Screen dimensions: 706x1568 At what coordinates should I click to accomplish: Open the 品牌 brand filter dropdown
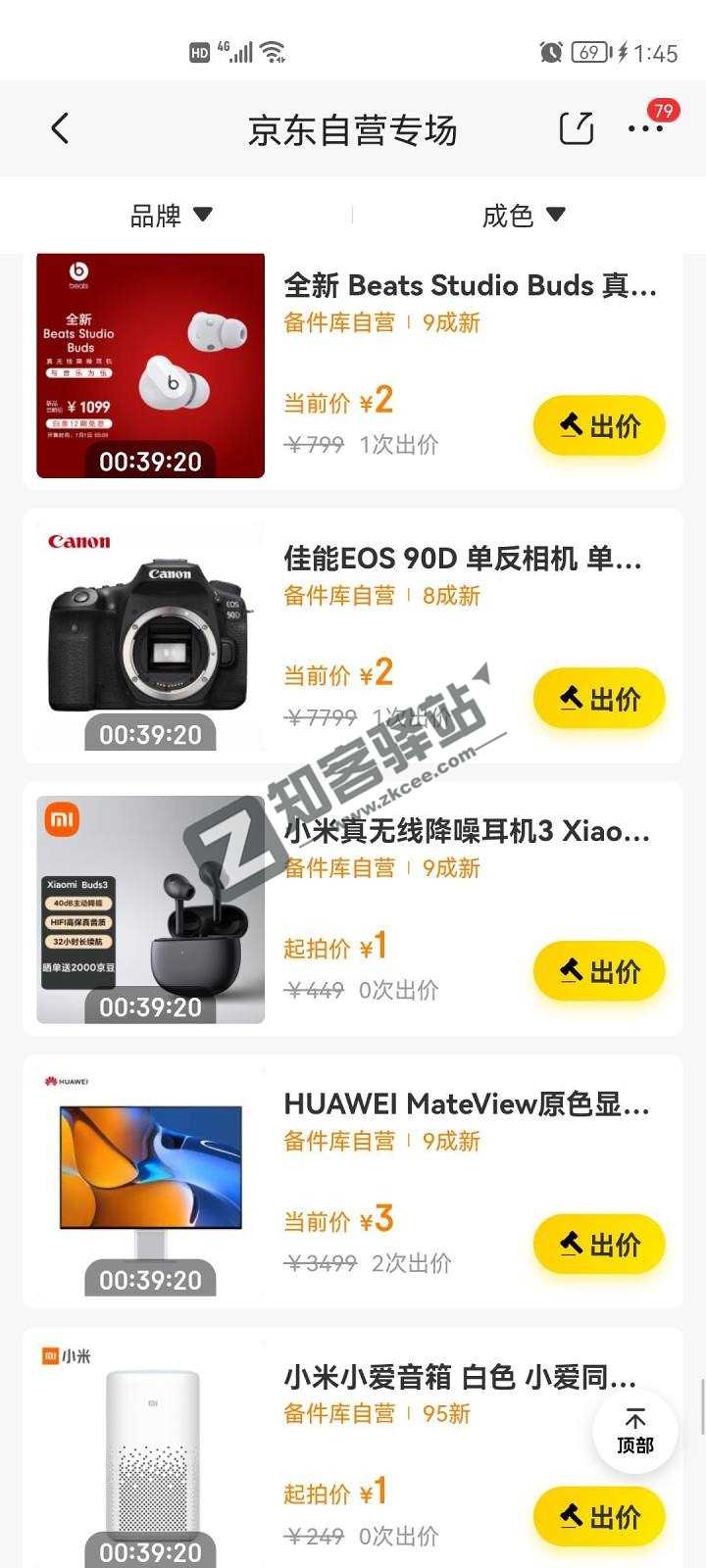[x=172, y=216]
